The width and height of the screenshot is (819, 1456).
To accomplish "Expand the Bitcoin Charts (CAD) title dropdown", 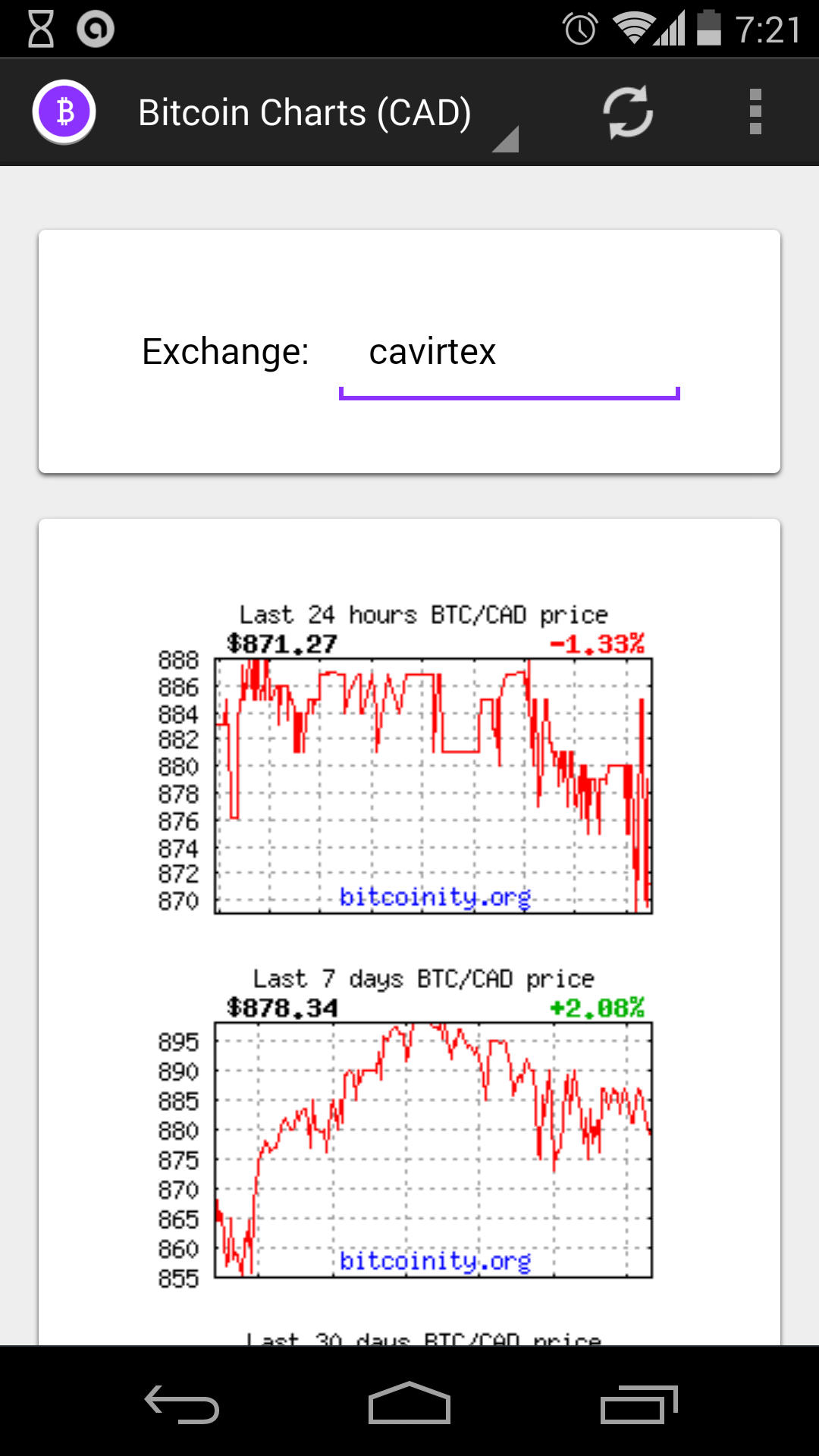I will click(305, 111).
